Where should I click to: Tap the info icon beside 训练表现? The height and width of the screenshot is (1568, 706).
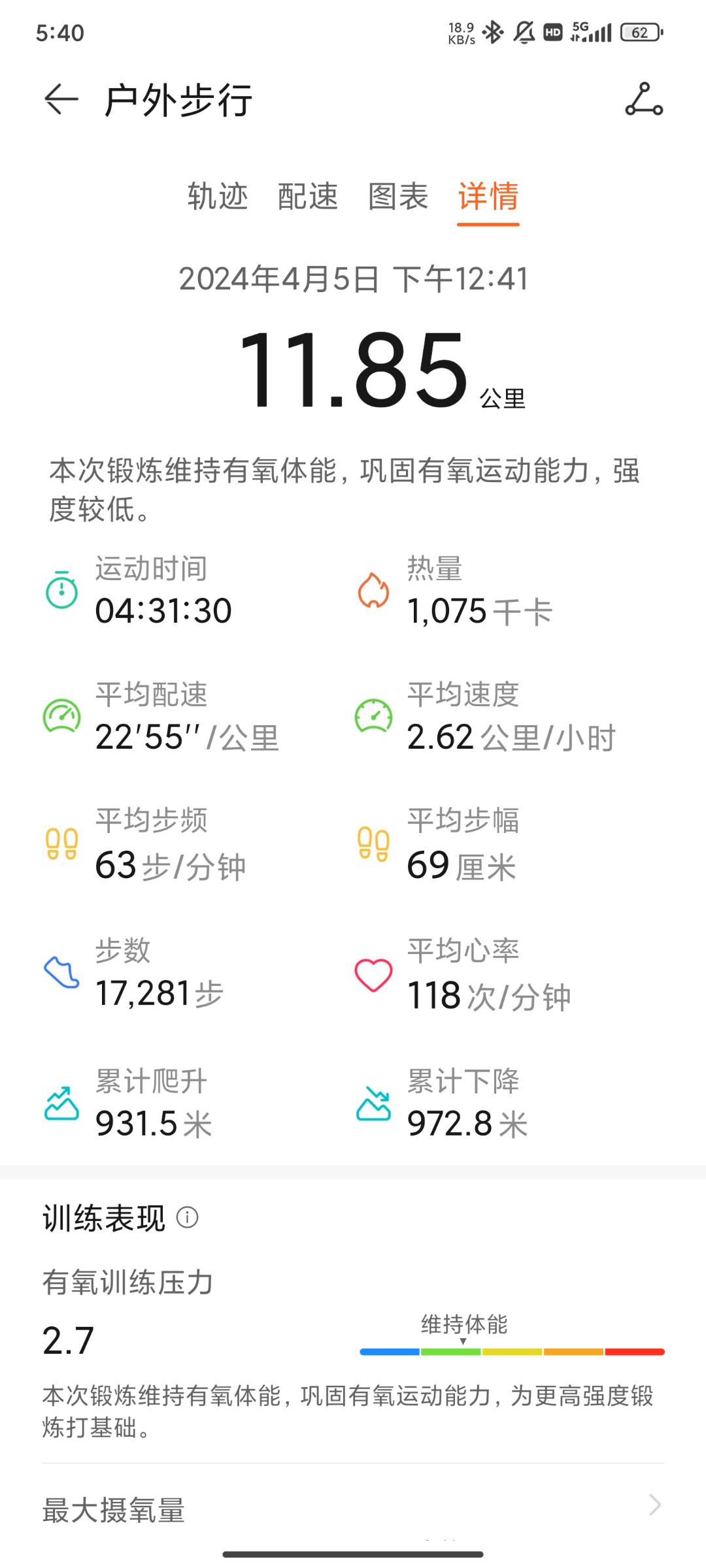pyautogui.click(x=188, y=1217)
